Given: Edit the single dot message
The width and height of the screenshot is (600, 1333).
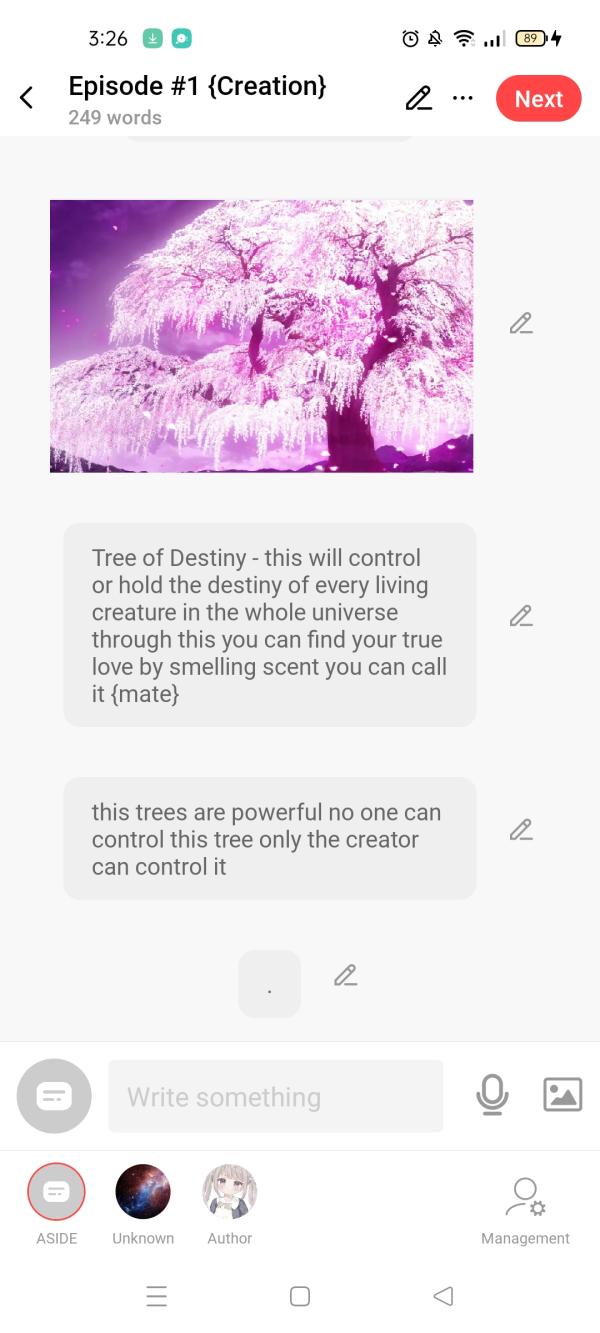Looking at the screenshot, I should [x=345, y=976].
